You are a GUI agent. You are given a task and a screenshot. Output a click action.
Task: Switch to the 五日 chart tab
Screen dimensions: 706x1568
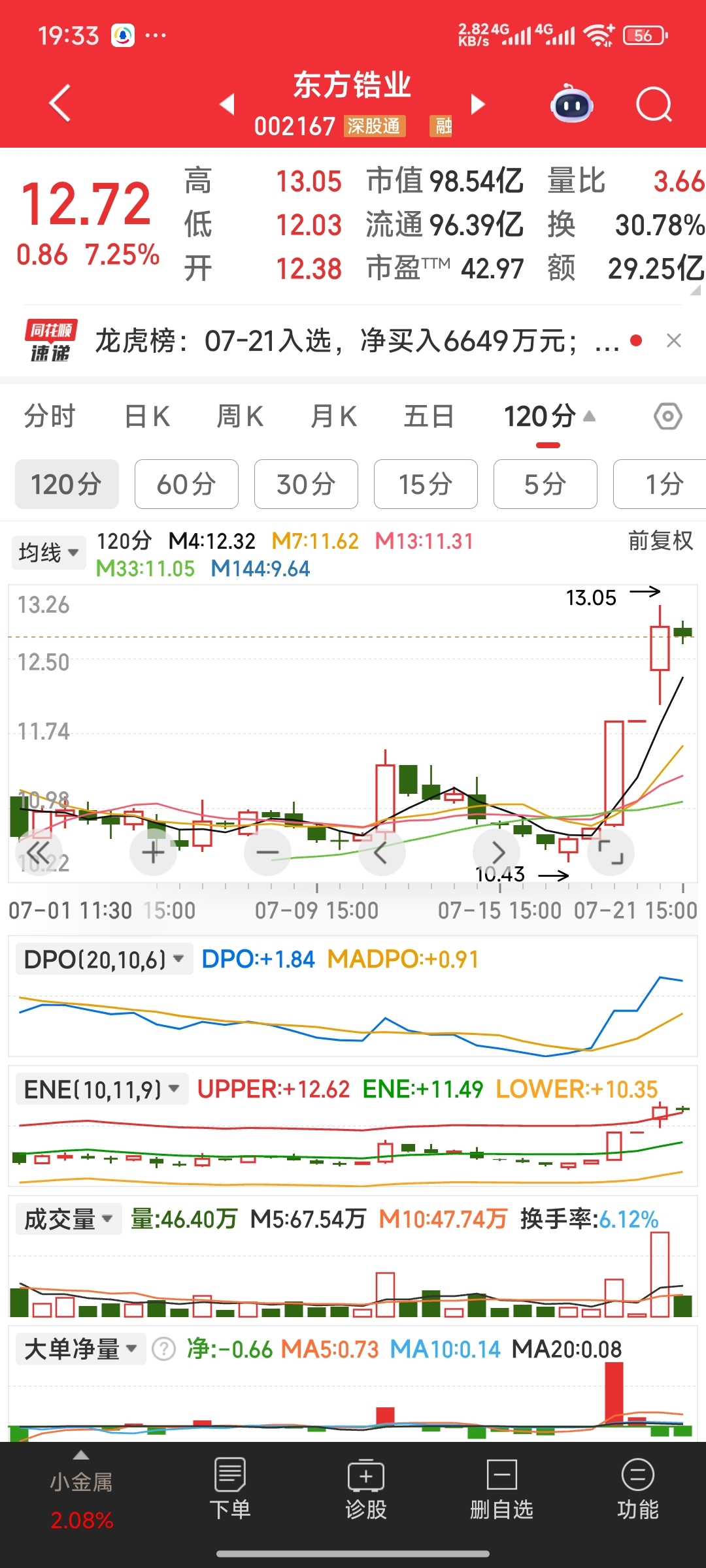coord(428,416)
